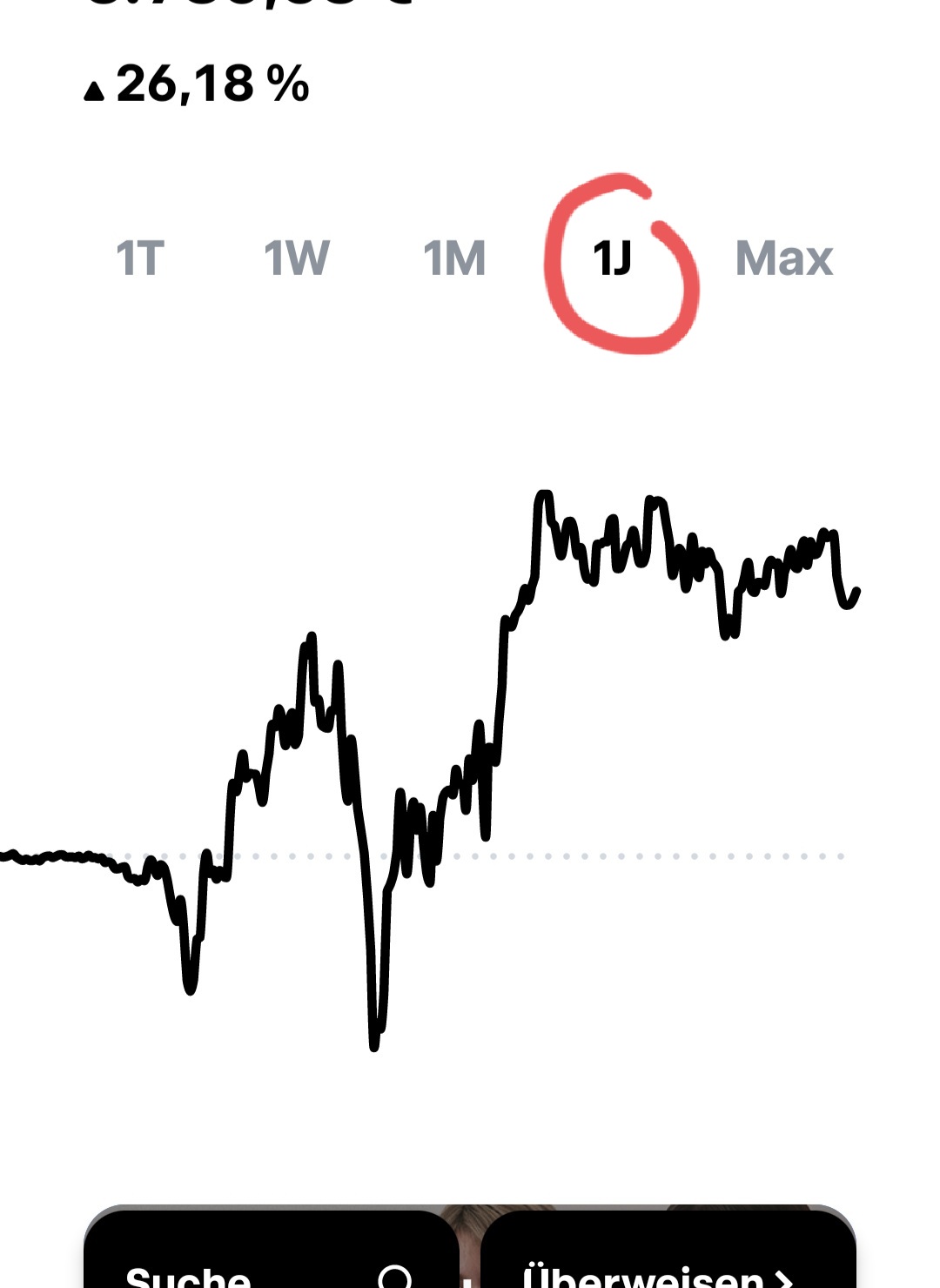Viewport: 940px width, 1288px height.
Task: Show the 1M chart period
Action: pyautogui.click(x=454, y=258)
